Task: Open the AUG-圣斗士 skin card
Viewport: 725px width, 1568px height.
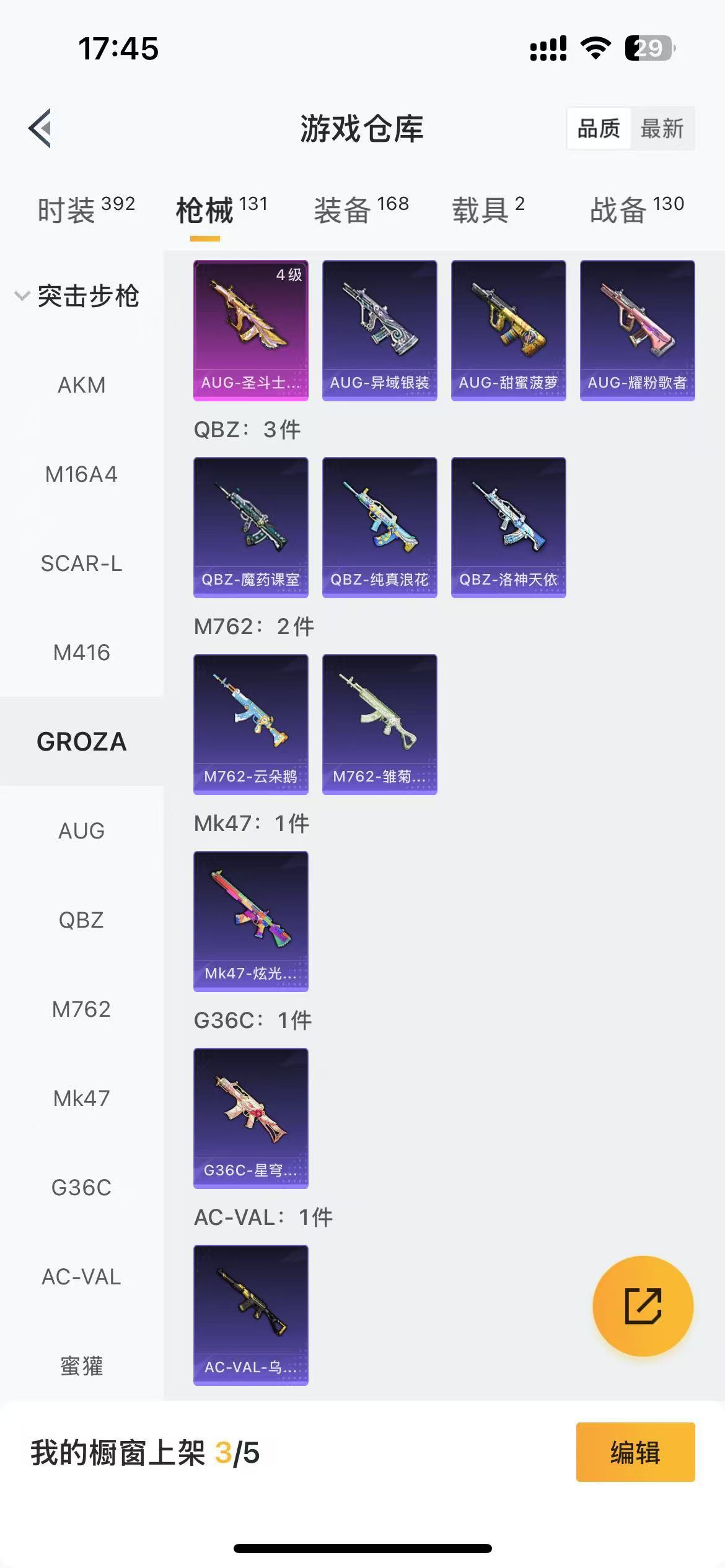Action: [251, 330]
